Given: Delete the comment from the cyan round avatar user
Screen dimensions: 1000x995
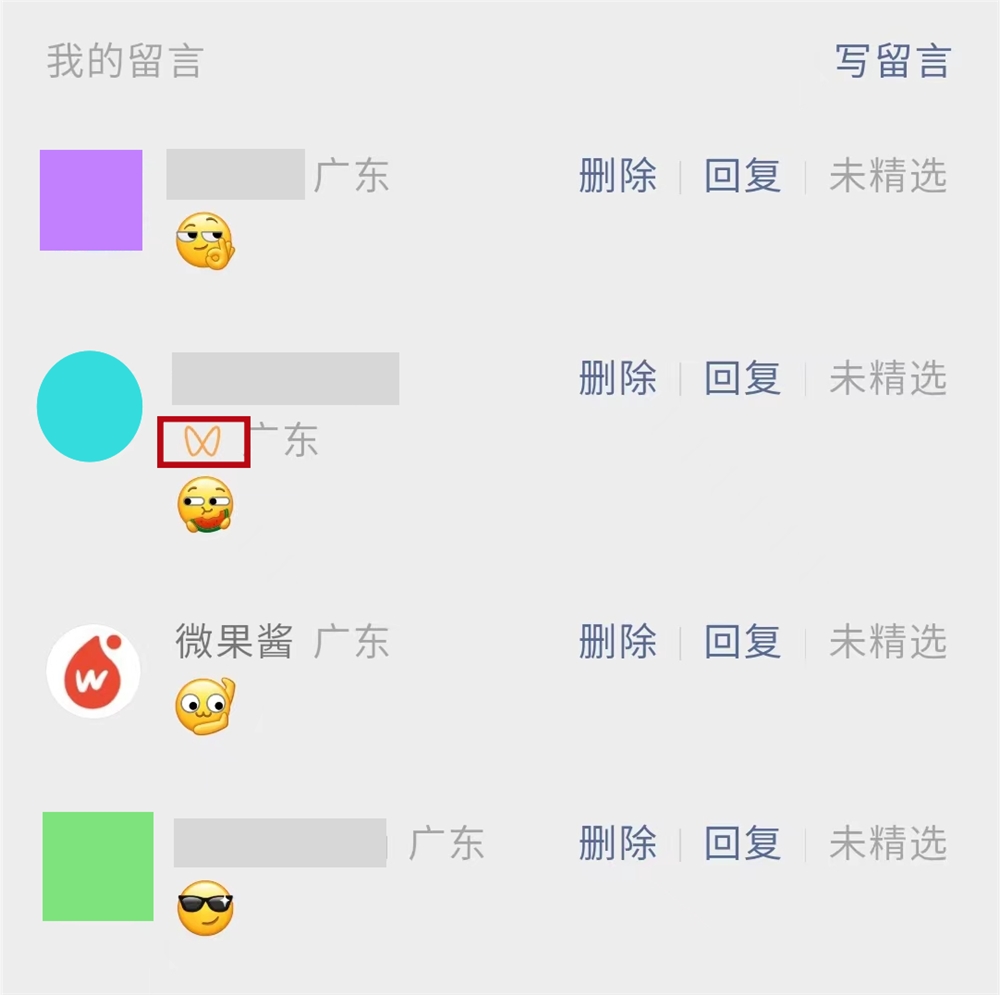Looking at the screenshot, I should (617, 379).
